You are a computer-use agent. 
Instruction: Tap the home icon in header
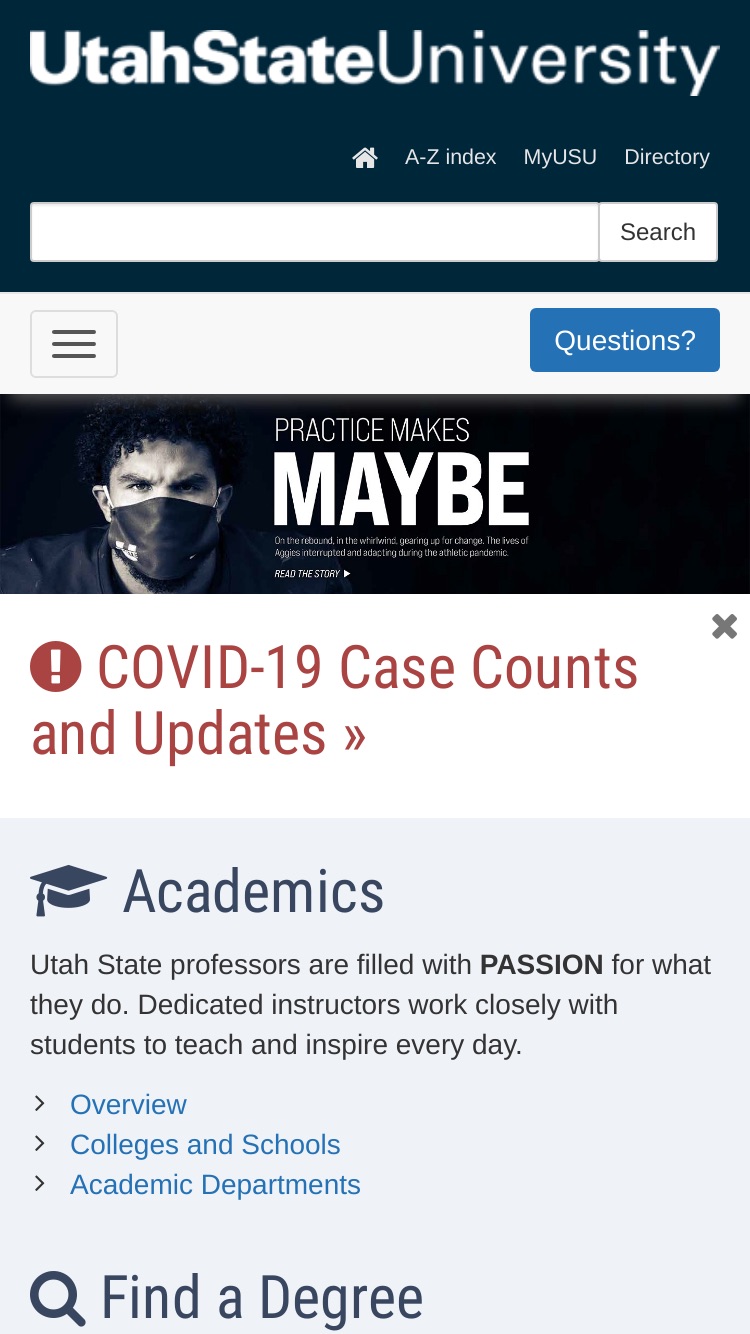[365, 157]
